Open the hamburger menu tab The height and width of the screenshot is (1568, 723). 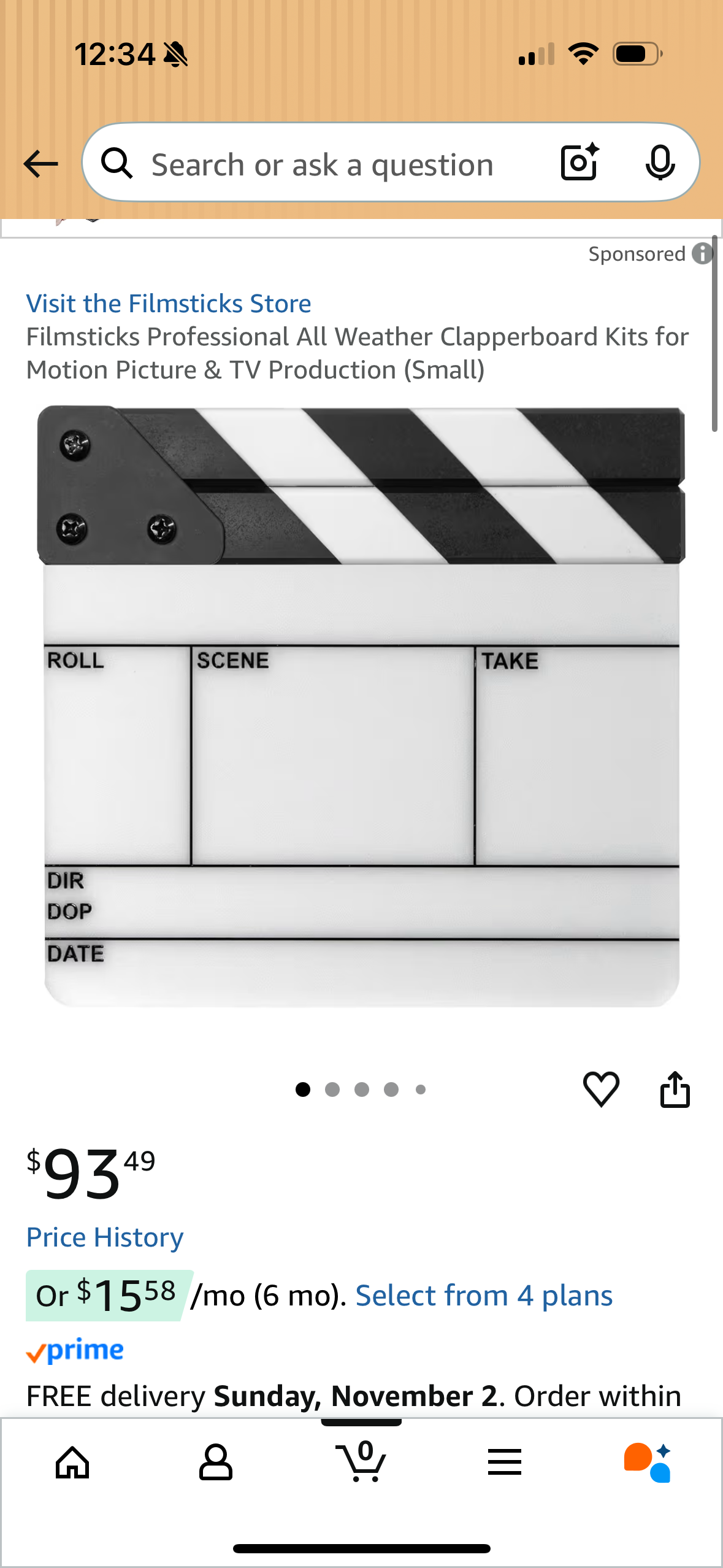tap(505, 1462)
